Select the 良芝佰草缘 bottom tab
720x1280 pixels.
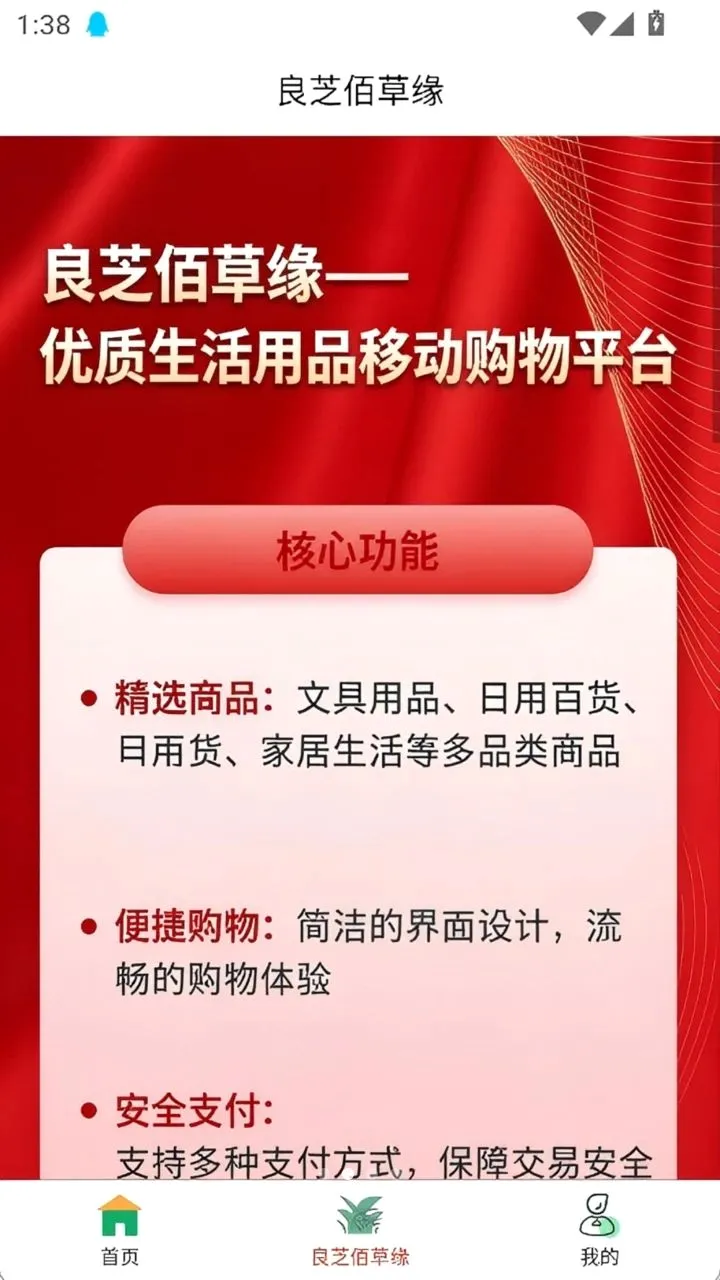(360, 1230)
